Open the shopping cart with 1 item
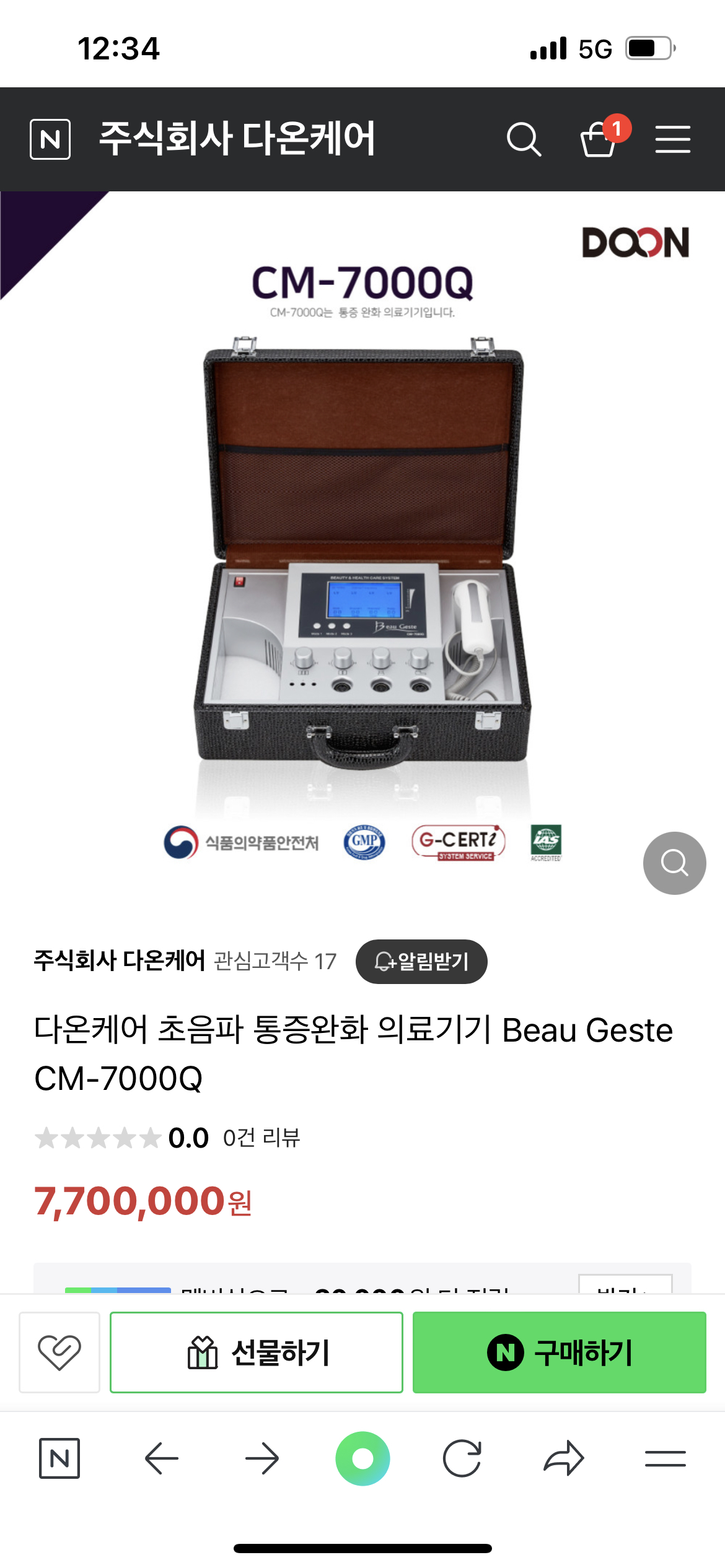 click(599, 139)
